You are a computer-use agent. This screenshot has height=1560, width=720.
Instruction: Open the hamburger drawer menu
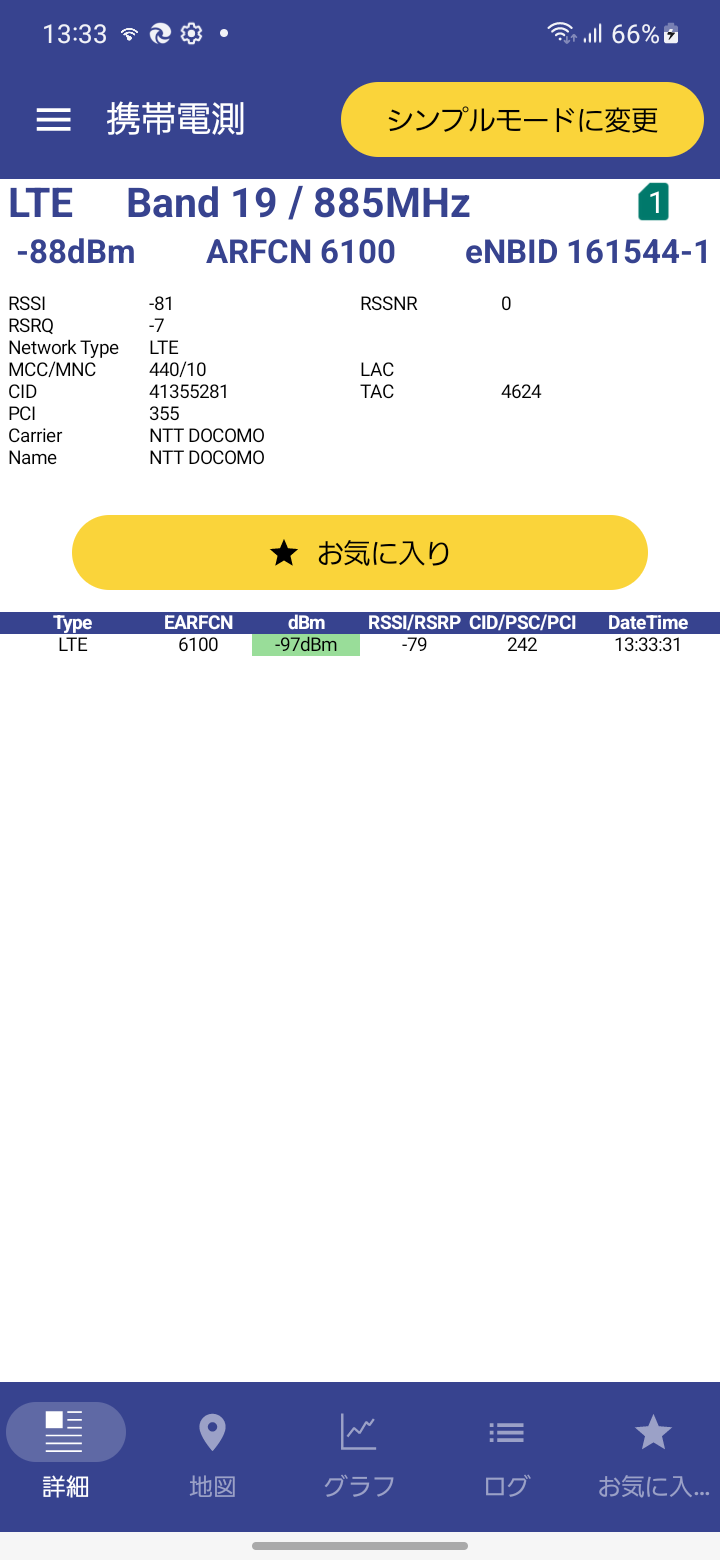(53, 120)
